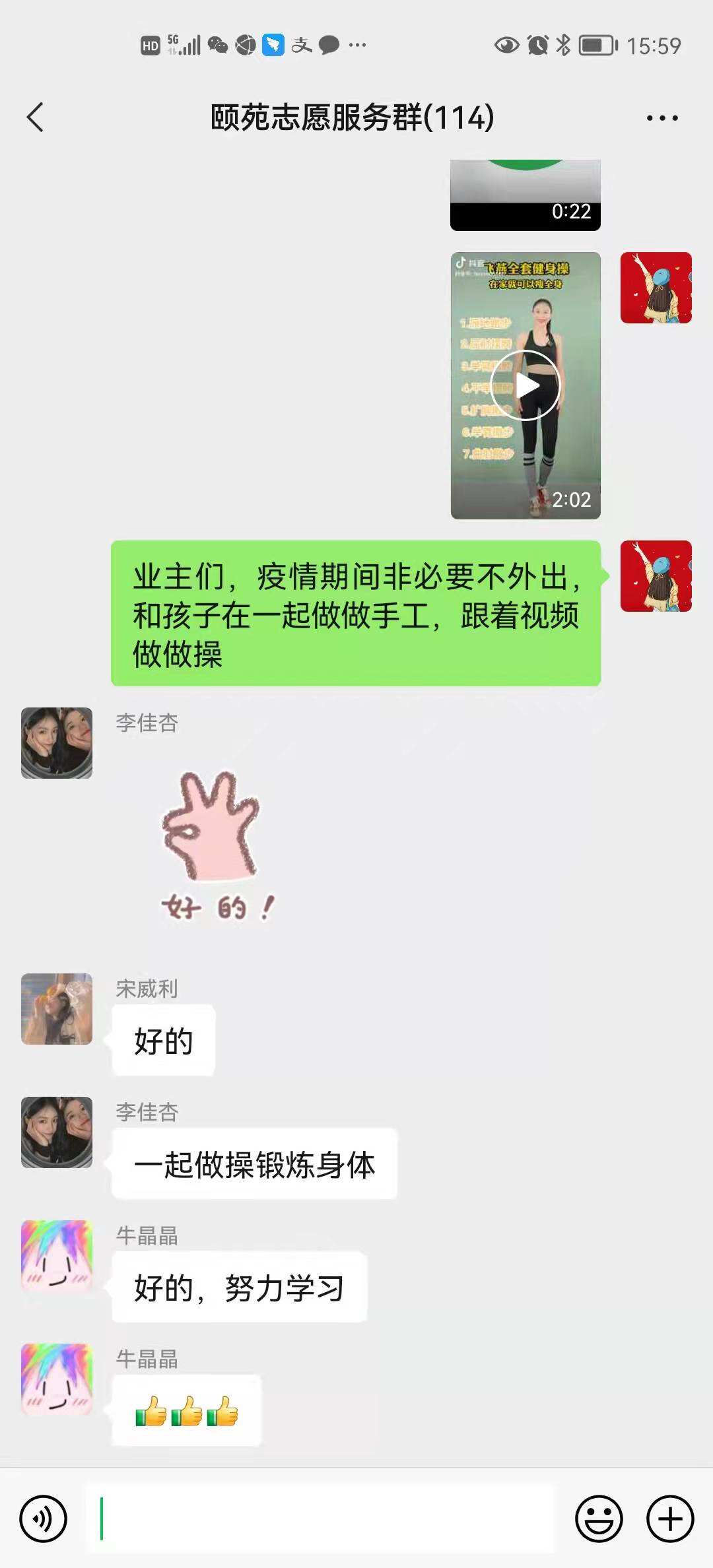Open 李佳杏's avatar above the sticker
The height and width of the screenshot is (1568, 713).
[x=57, y=743]
